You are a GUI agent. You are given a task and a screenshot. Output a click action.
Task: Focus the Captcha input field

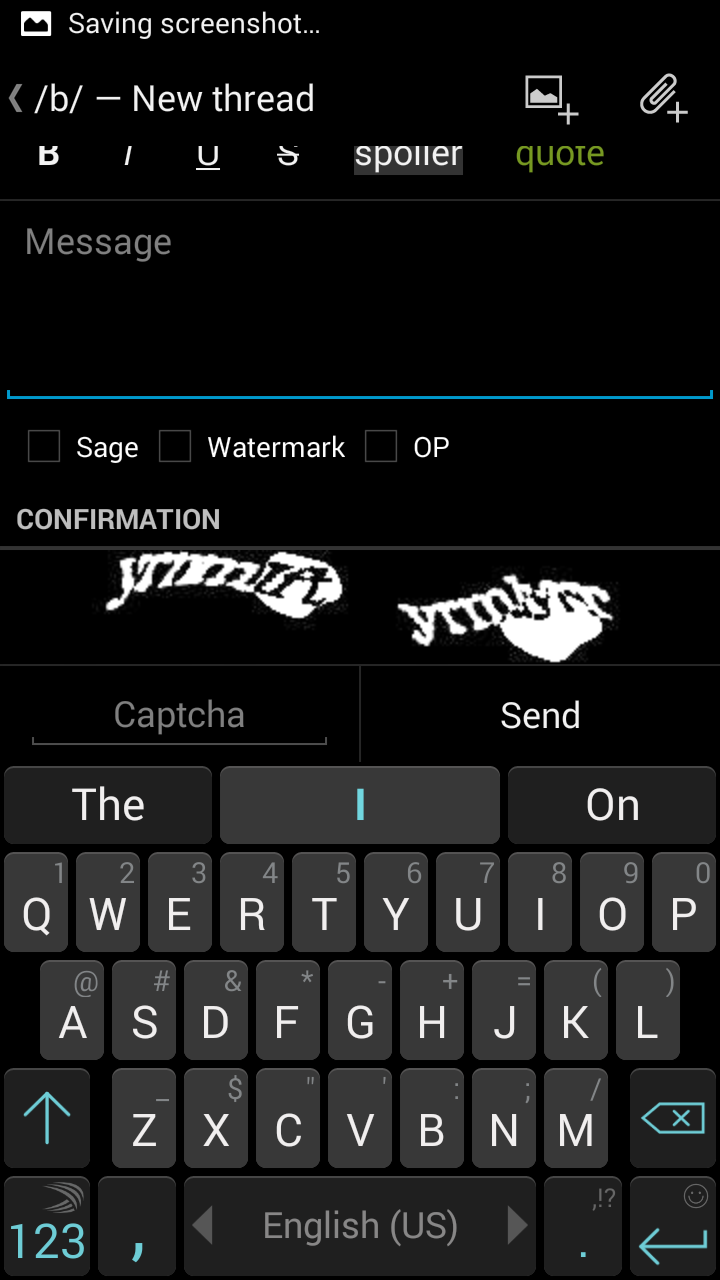(x=180, y=715)
